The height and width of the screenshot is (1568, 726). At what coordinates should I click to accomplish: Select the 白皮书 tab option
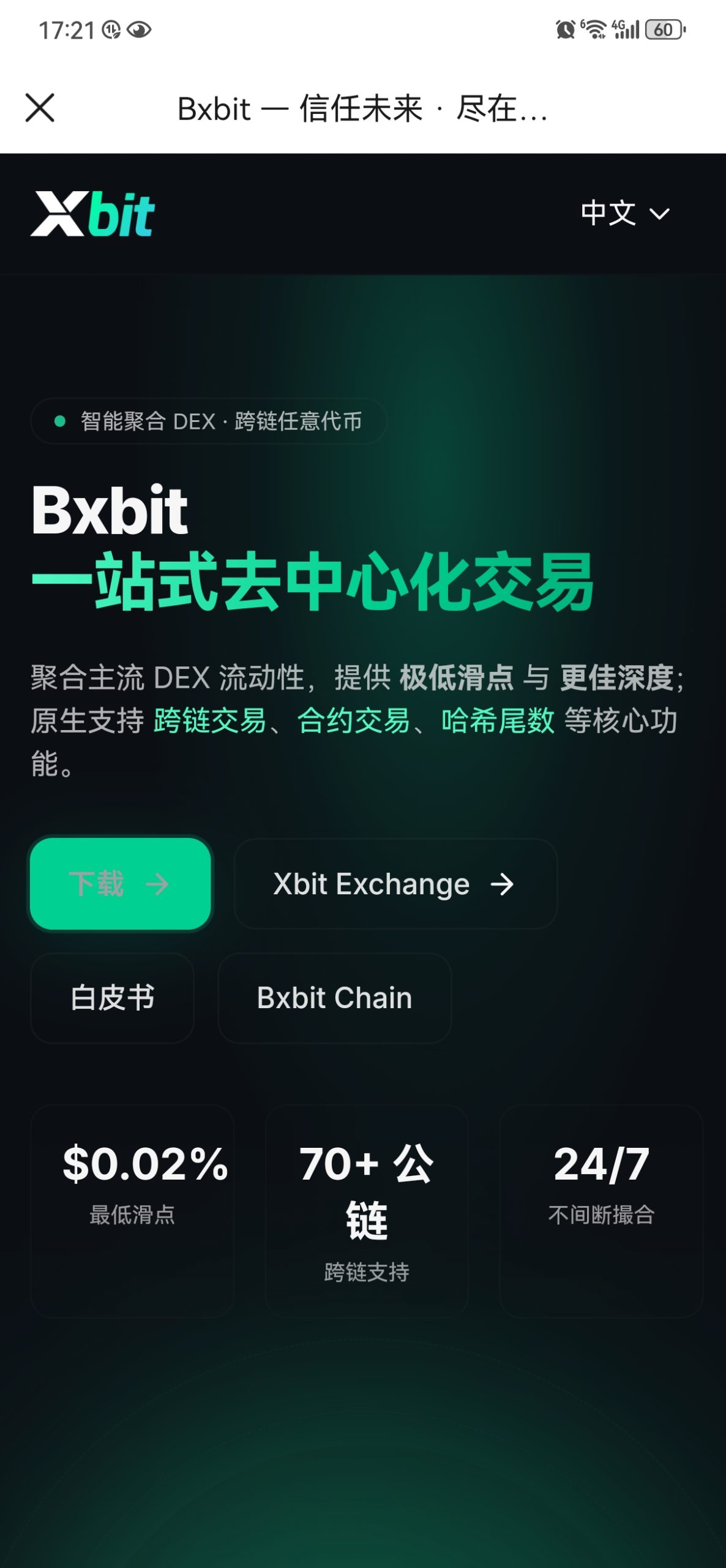[x=113, y=998]
